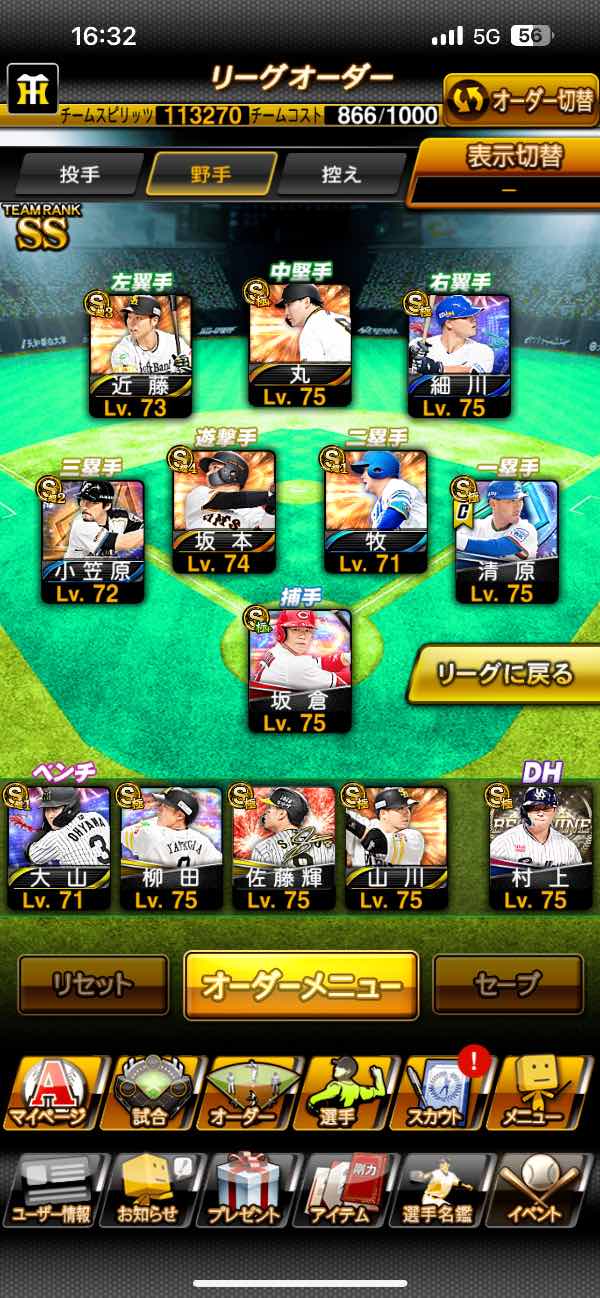This screenshot has height=1298, width=600.
Task: Select catcher 坂倉 card
Action: point(299,670)
